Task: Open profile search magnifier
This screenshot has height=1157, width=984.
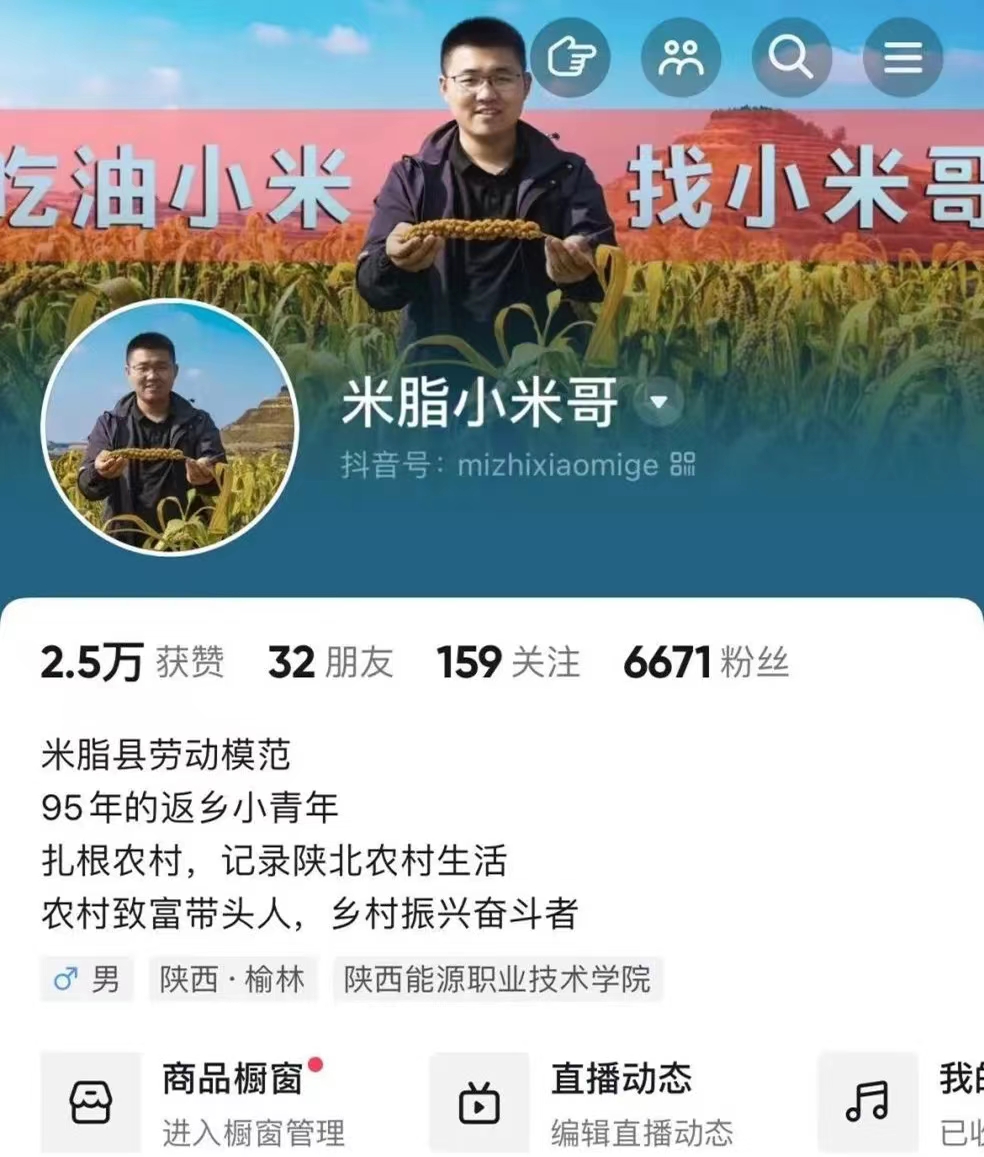Action: (x=791, y=57)
